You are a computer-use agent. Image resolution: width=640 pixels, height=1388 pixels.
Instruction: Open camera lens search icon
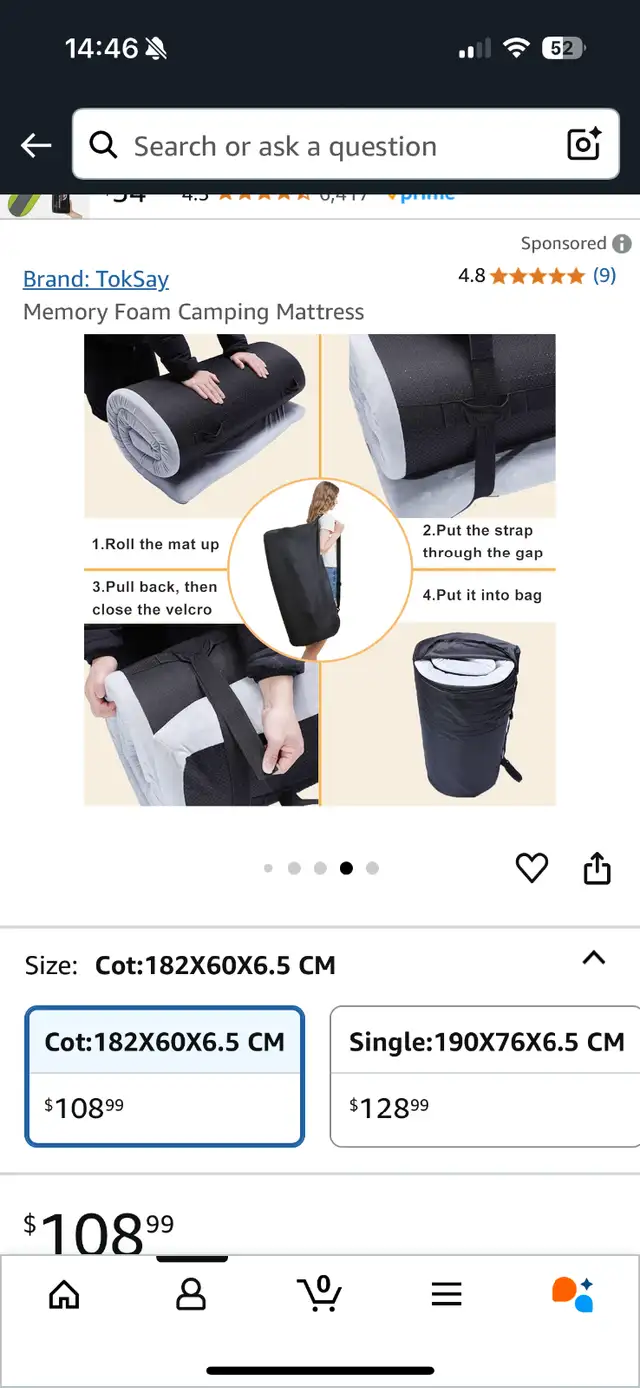coord(583,145)
